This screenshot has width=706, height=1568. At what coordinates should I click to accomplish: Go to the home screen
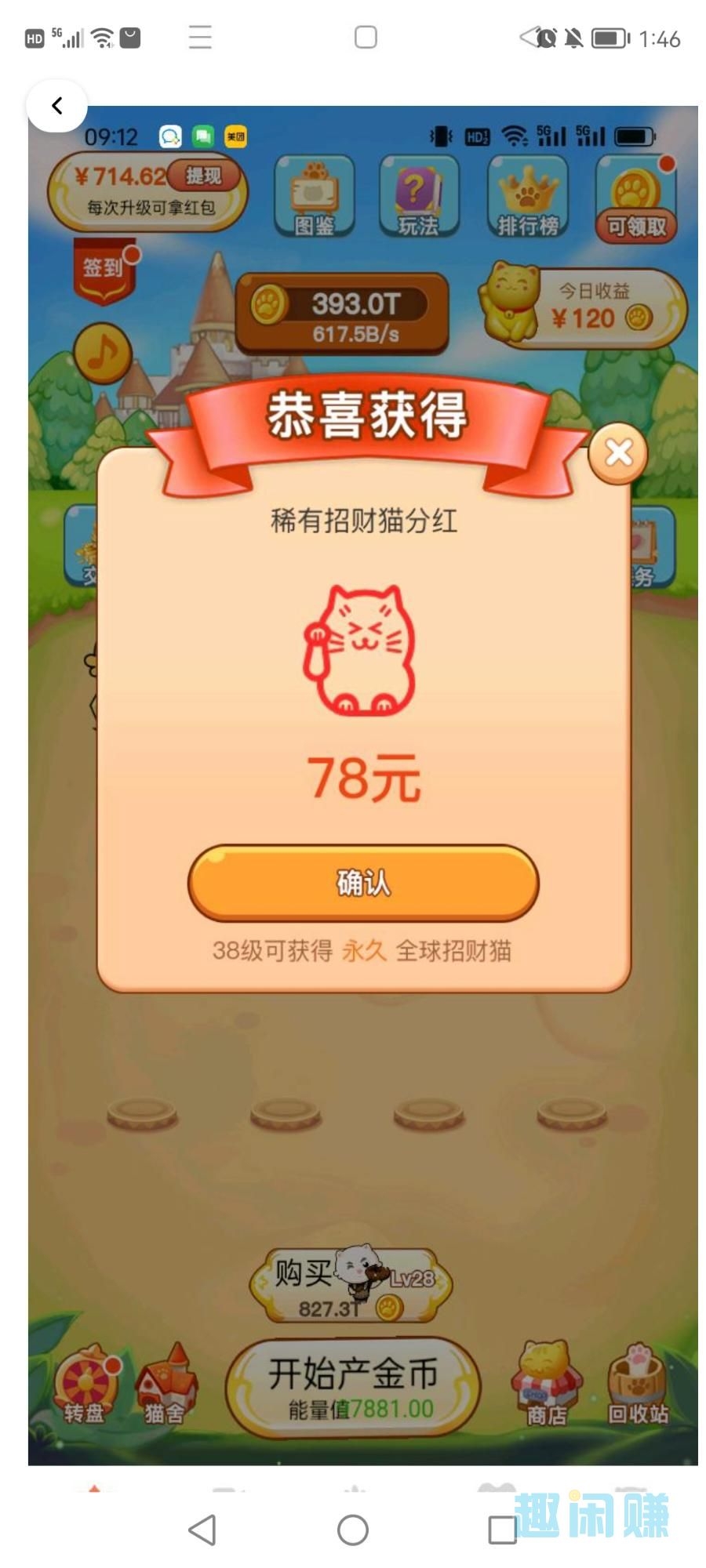coord(352,1530)
